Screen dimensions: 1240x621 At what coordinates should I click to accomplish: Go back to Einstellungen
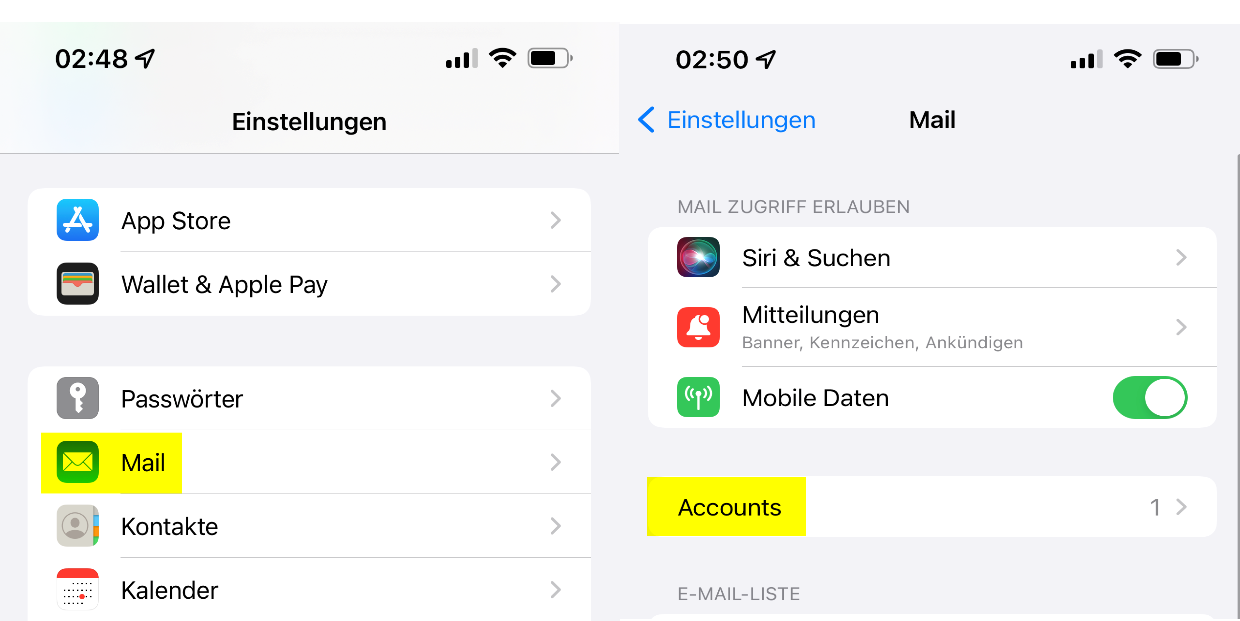[727, 120]
